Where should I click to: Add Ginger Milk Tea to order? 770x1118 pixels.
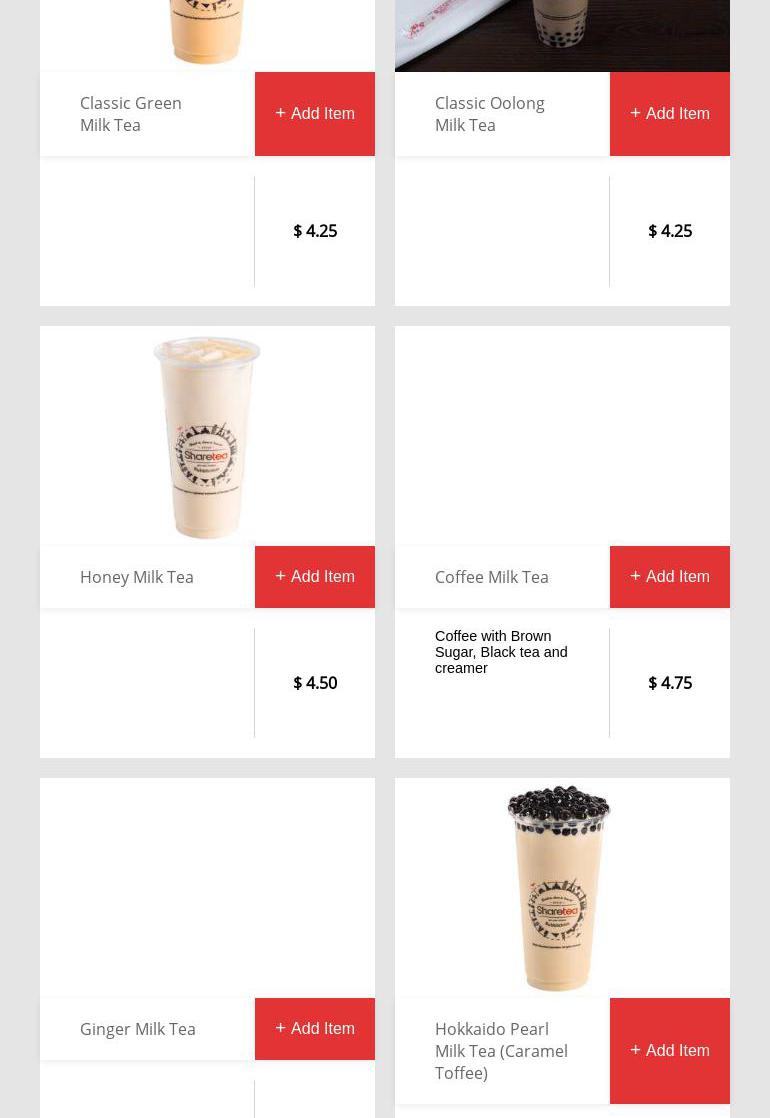pyautogui.click(x=314, y=1029)
